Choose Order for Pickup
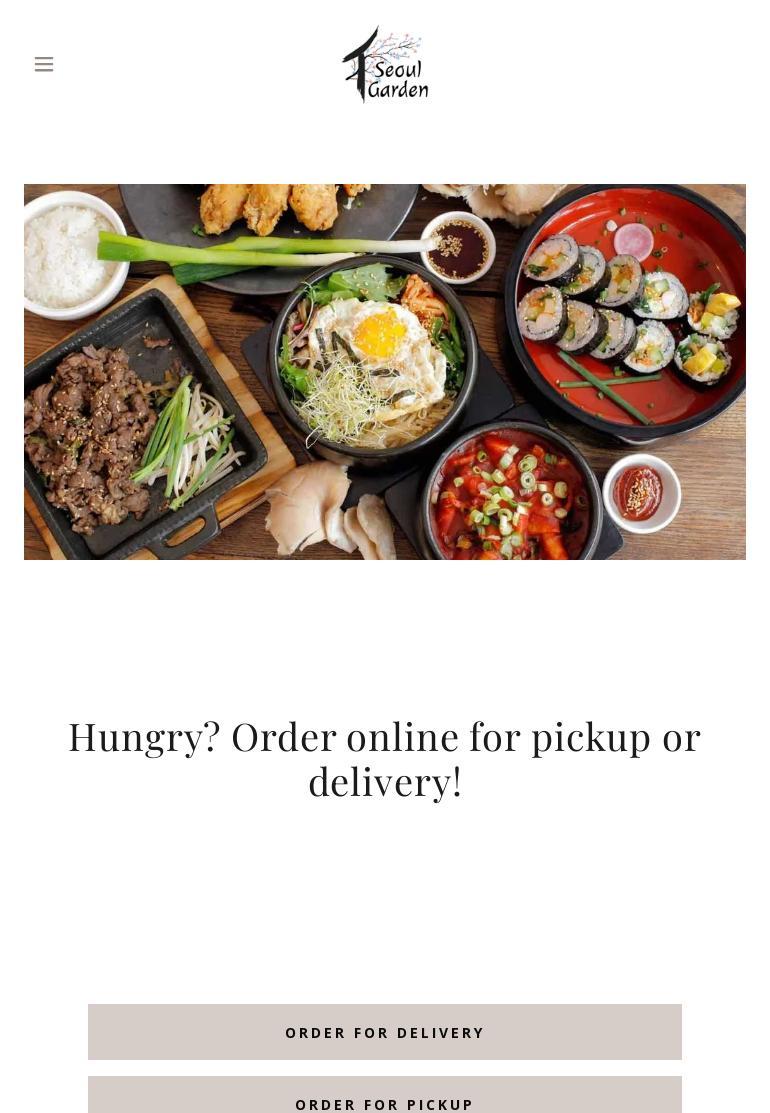770x1113 pixels. (385, 1098)
